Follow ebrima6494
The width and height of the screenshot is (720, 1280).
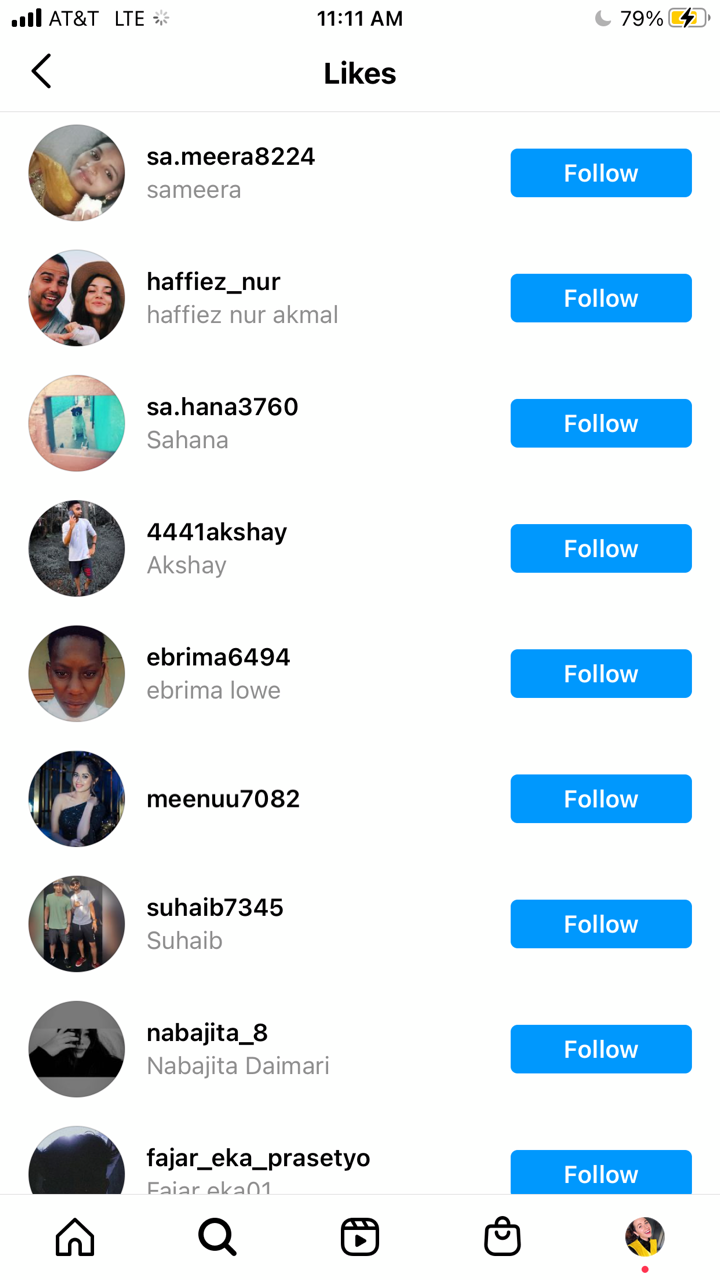tap(600, 673)
